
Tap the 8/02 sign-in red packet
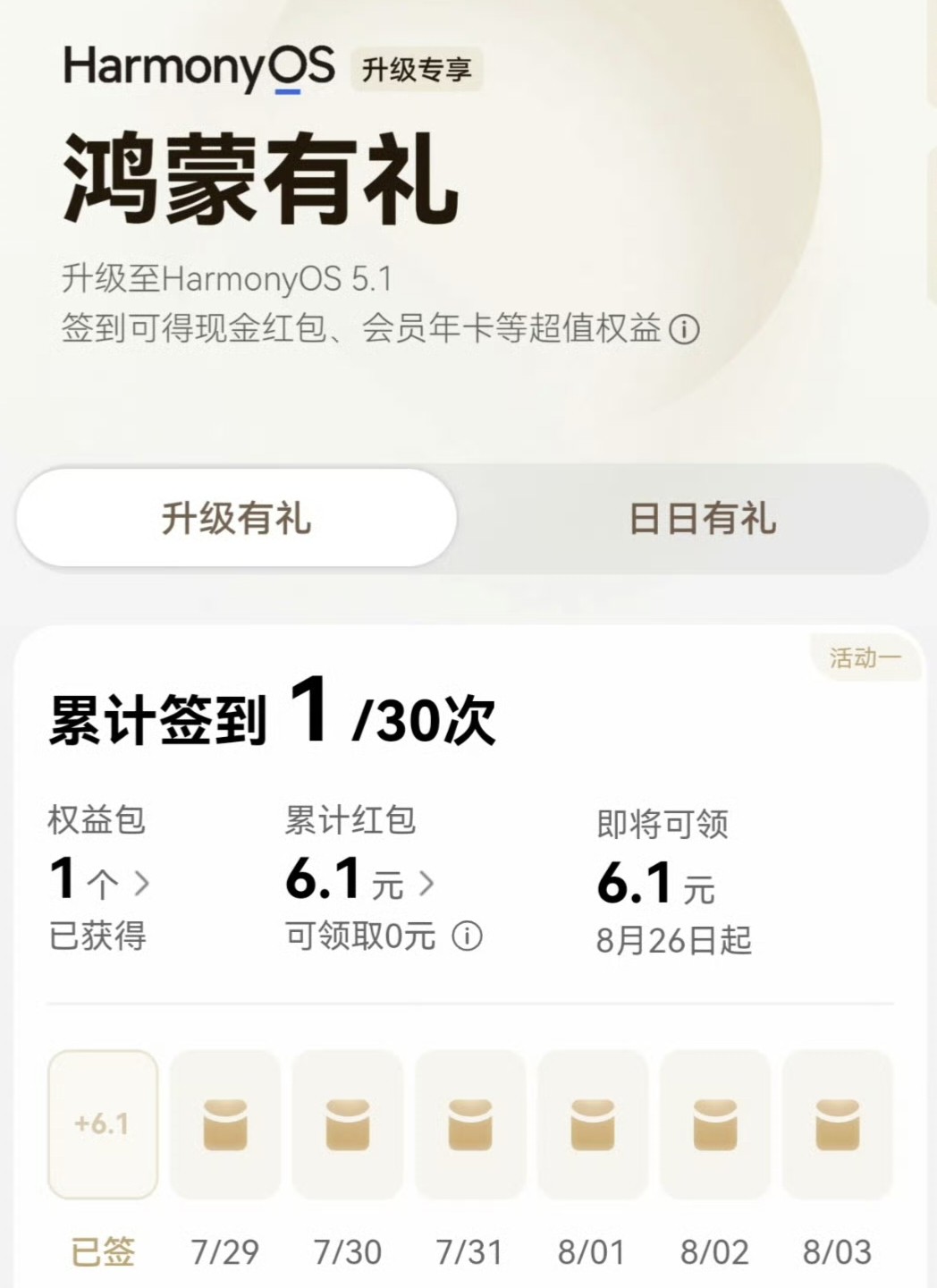(x=714, y=1124)
